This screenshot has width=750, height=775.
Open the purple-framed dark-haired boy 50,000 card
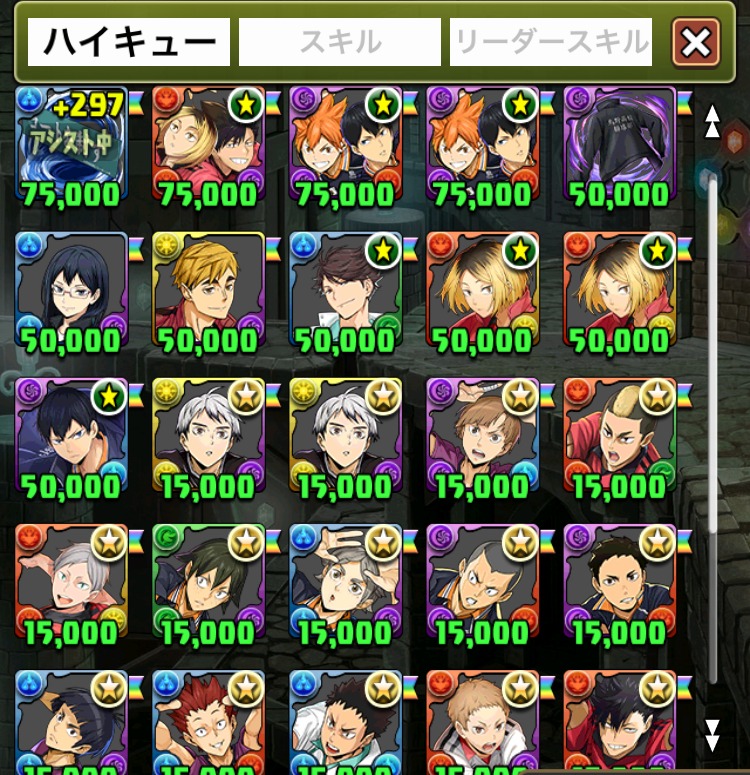pos(71,434)
